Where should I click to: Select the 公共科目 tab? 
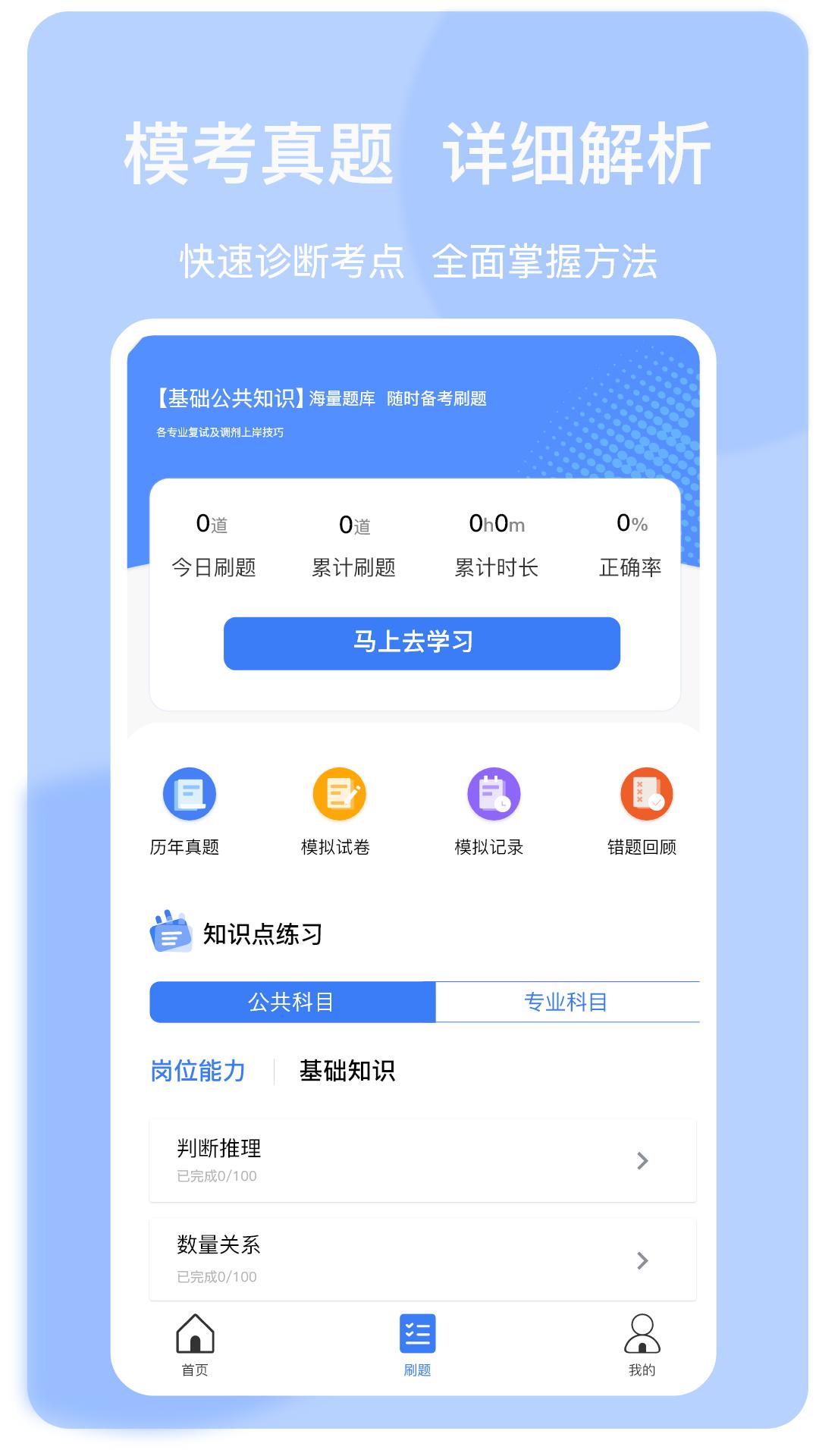click(x=293, y=1002)
